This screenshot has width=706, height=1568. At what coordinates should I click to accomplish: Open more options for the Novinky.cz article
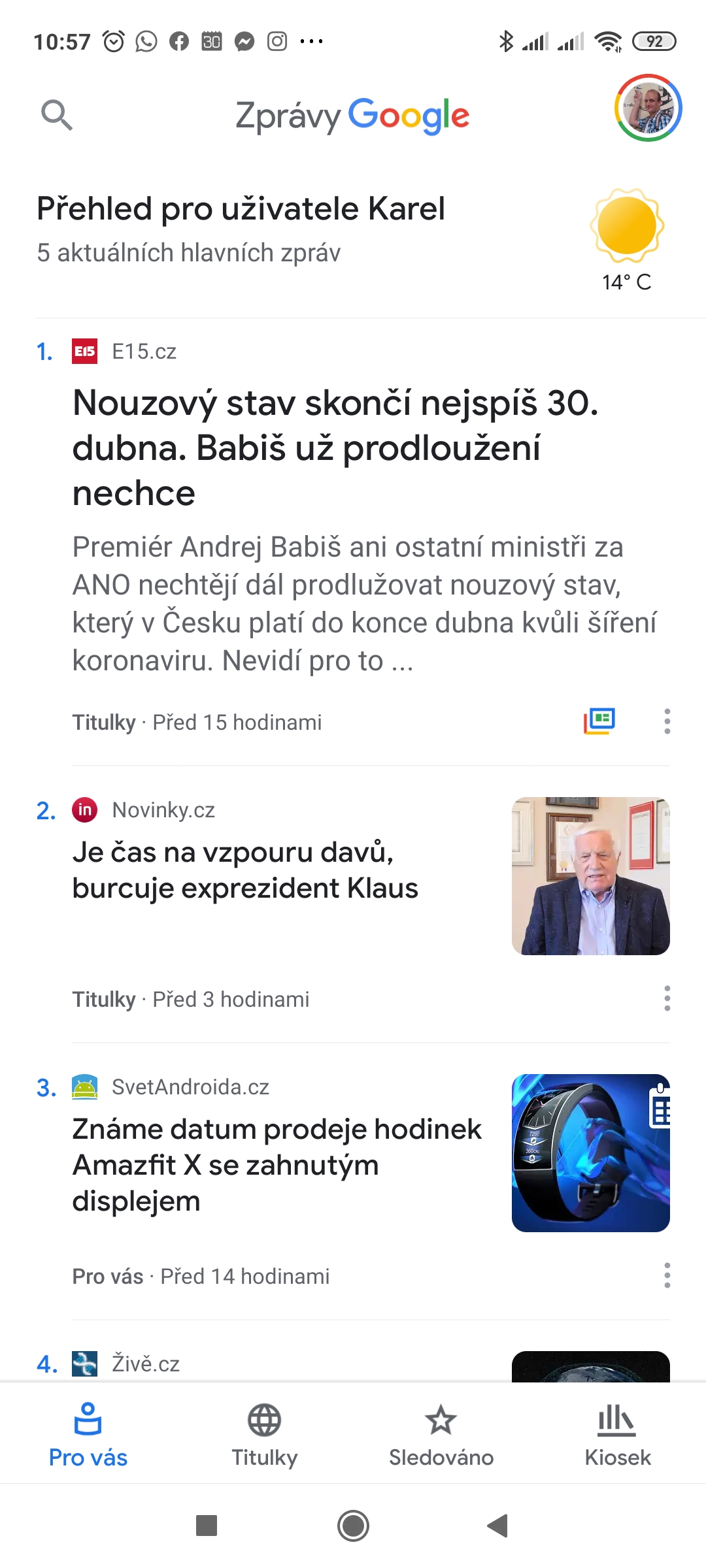(667, 998)
